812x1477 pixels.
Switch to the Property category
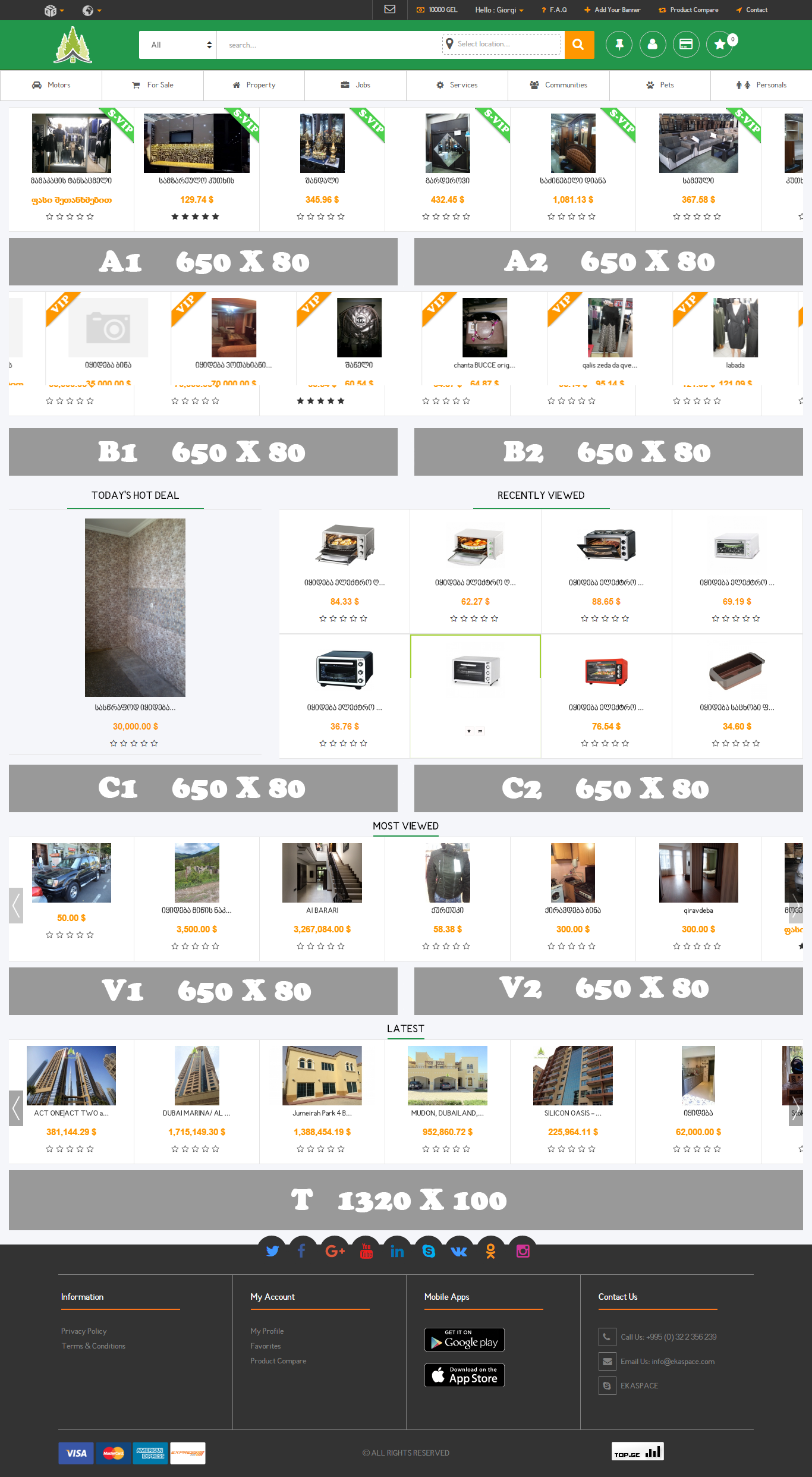tap(254, 85)
